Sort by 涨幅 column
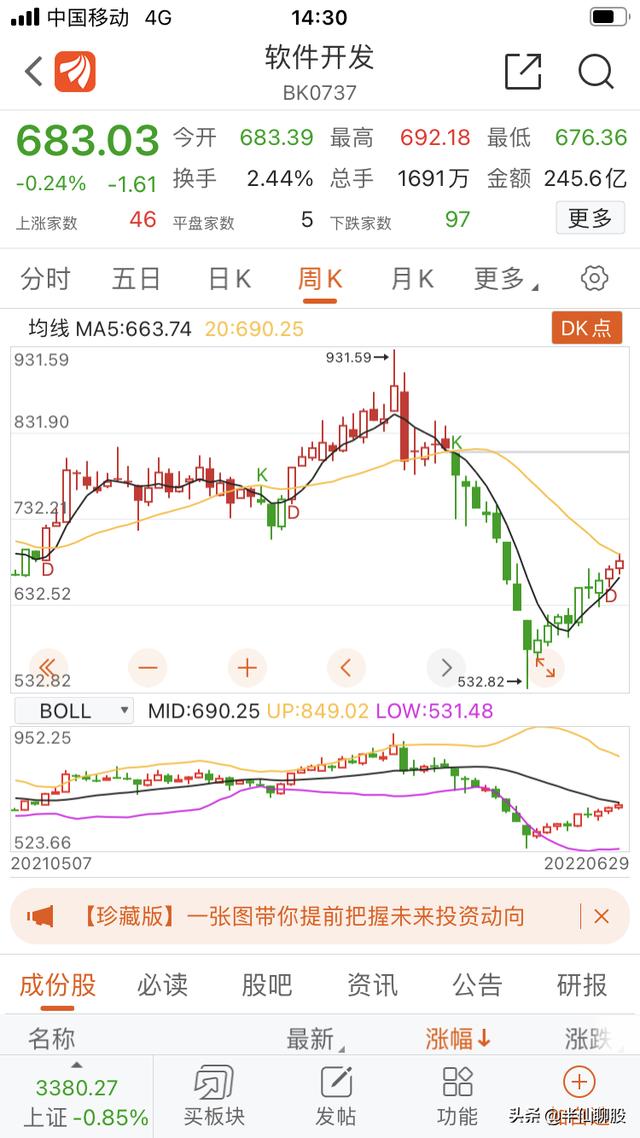This screenshot has width=640, height=1138. click(x=458, y=1039)
